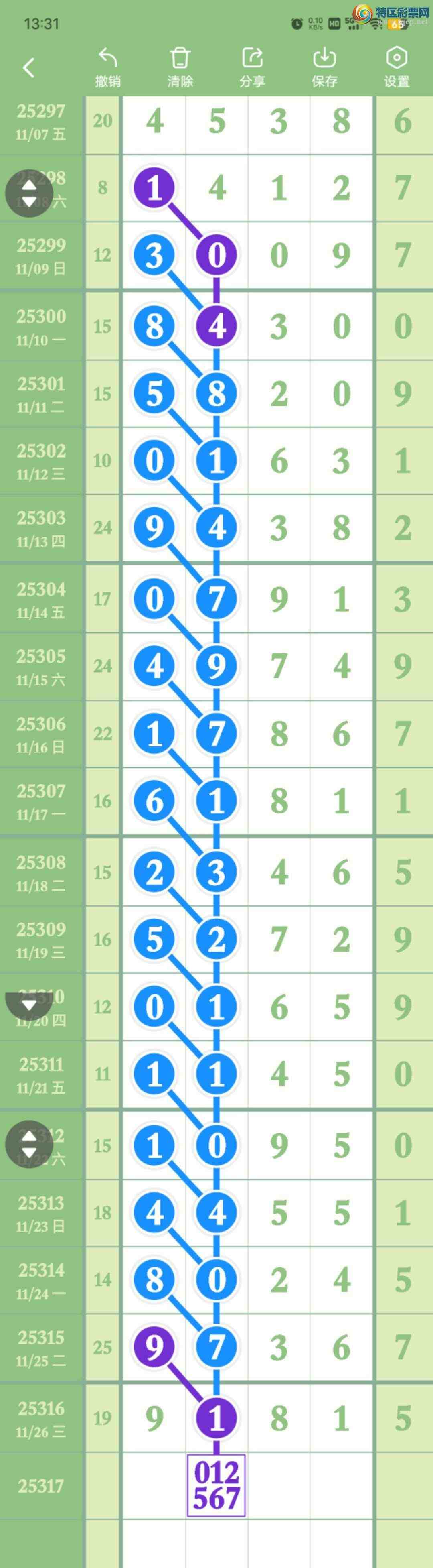Clear all markings with 清除
This screenshot has height=1568, width=433.
pos(180,67)
